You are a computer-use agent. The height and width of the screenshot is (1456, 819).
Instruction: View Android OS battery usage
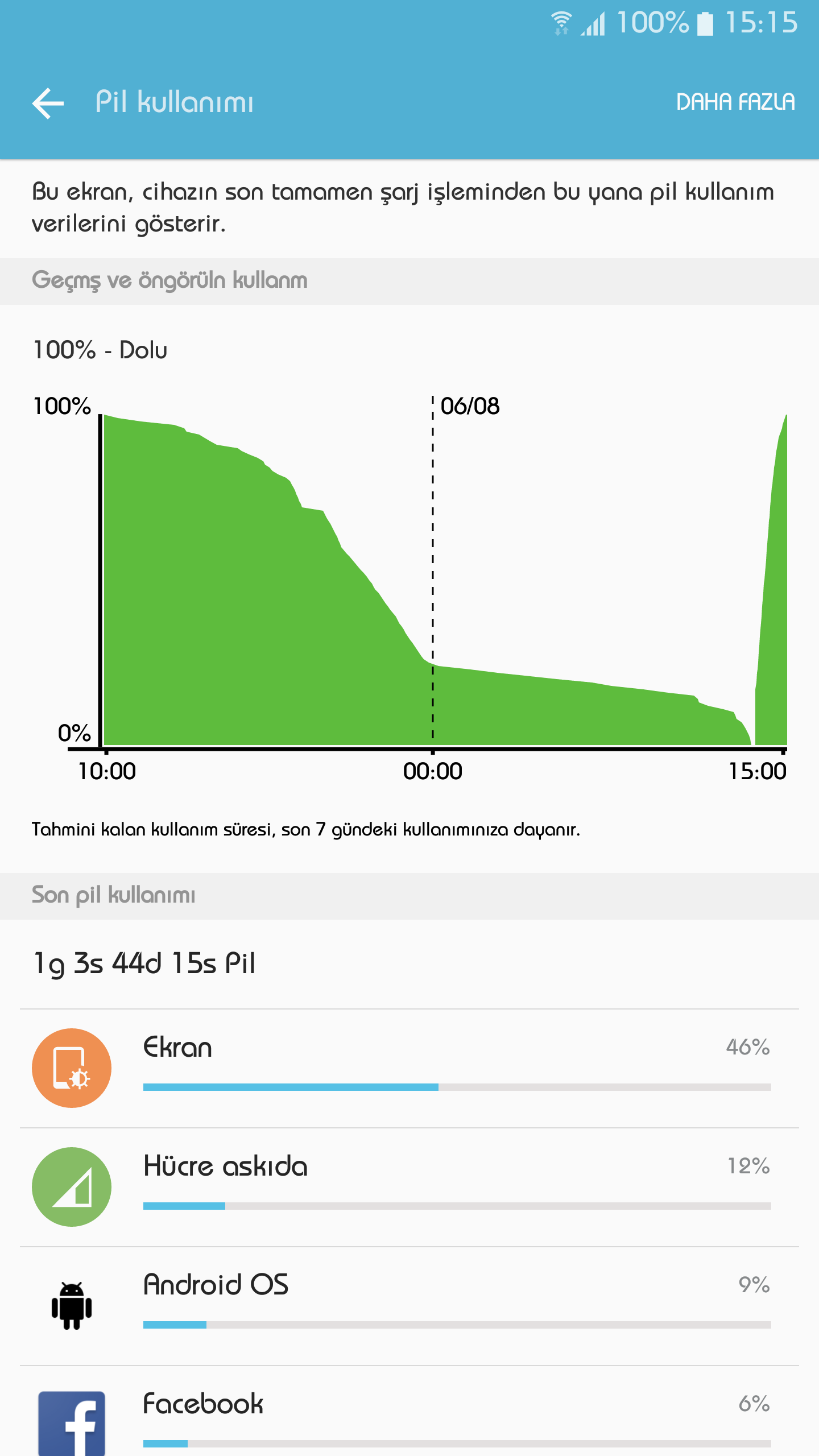(x=409, y=1306)
